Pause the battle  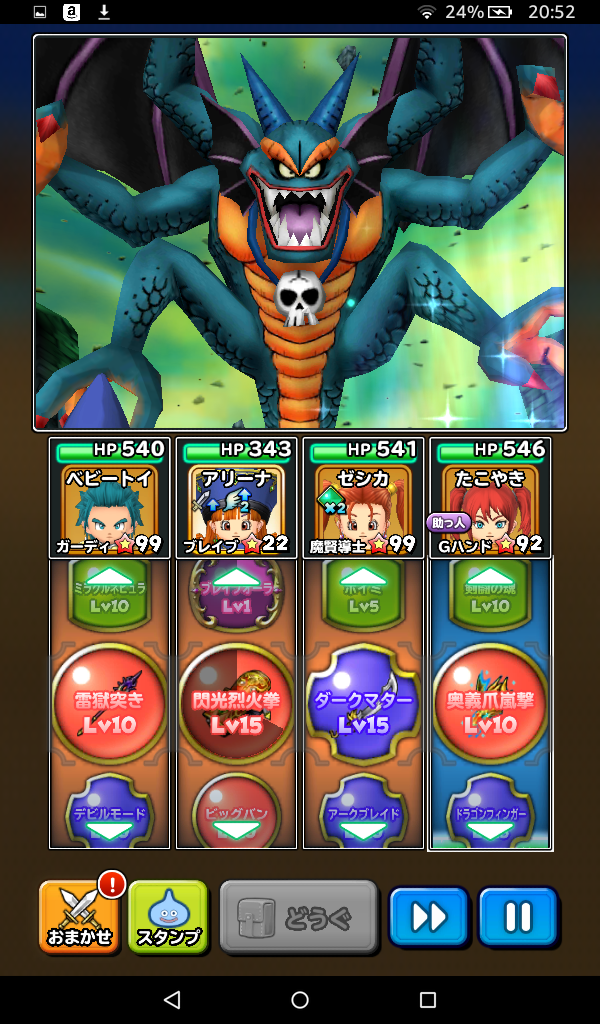(517, 916)
